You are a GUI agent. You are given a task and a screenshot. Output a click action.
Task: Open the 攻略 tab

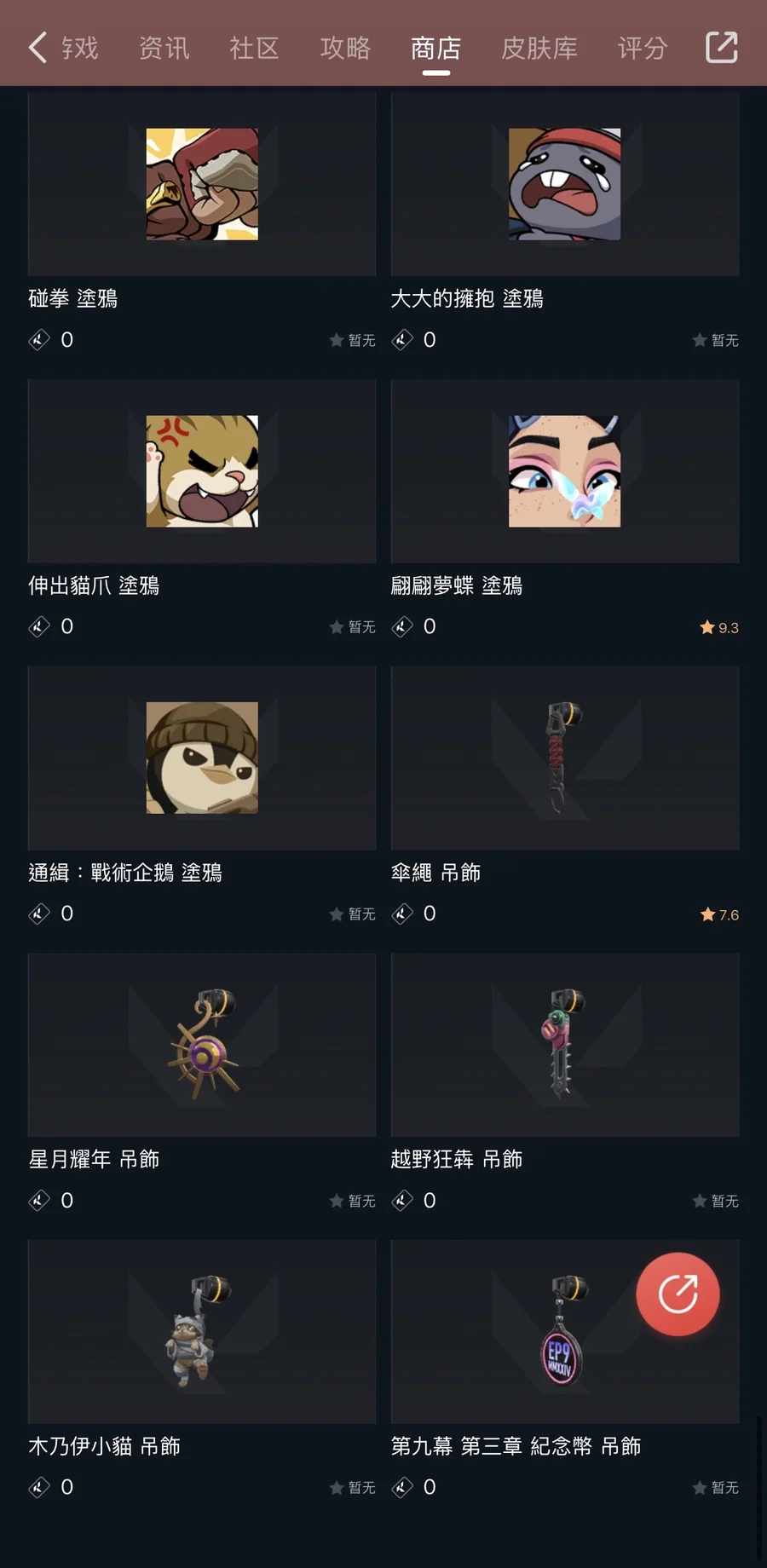345,48
